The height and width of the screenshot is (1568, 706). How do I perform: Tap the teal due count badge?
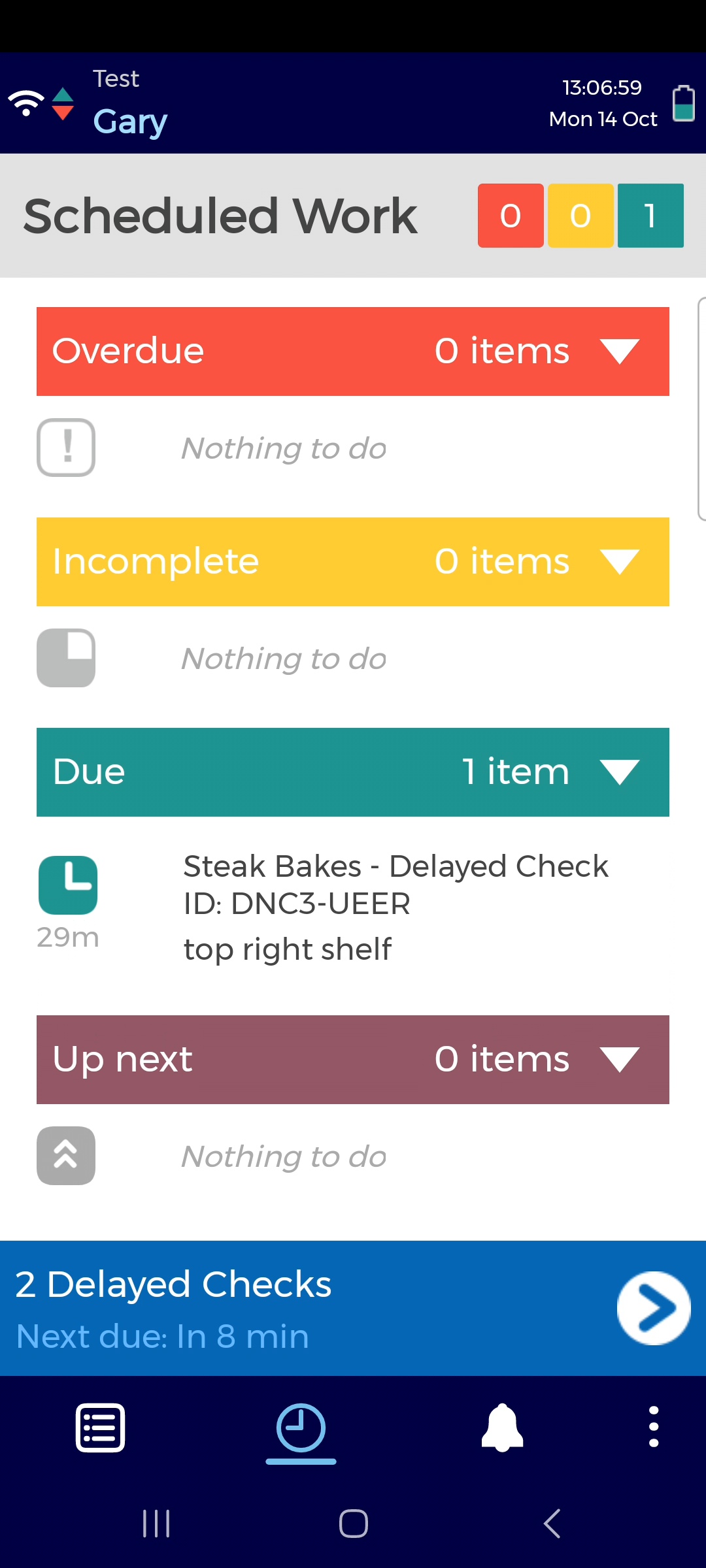[x=650, y=216]
